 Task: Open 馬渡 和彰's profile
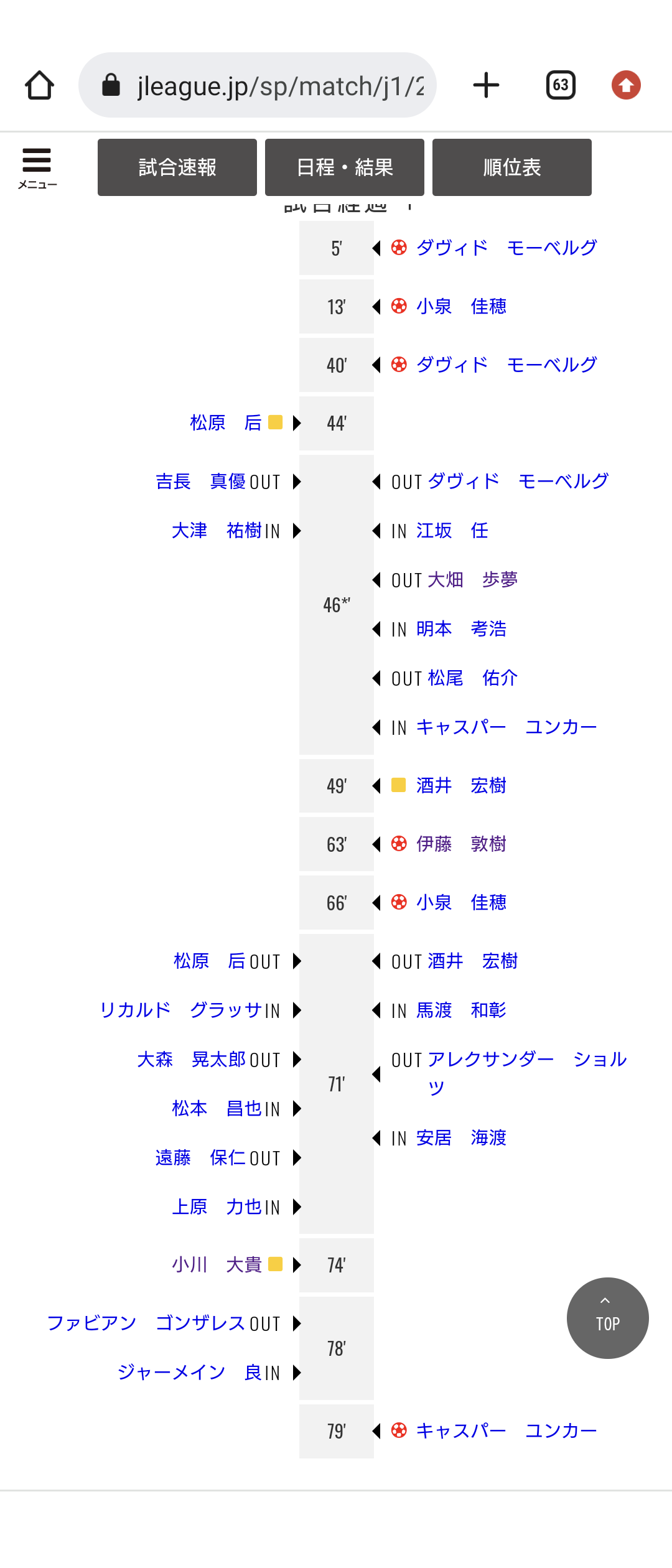[461, 1010]
